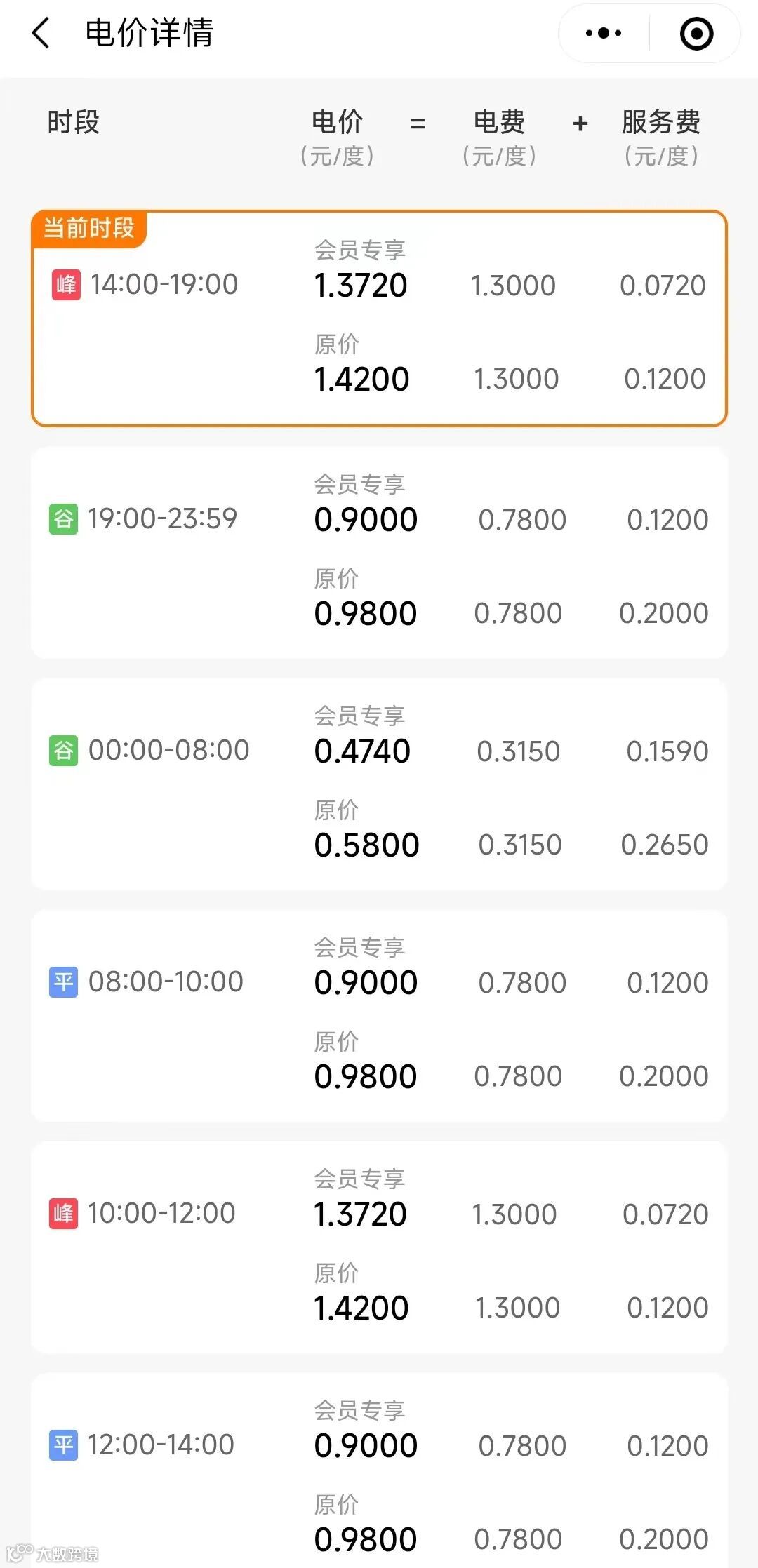
Task: Close the mini program with the circle button
Action: tap(696, 33)
